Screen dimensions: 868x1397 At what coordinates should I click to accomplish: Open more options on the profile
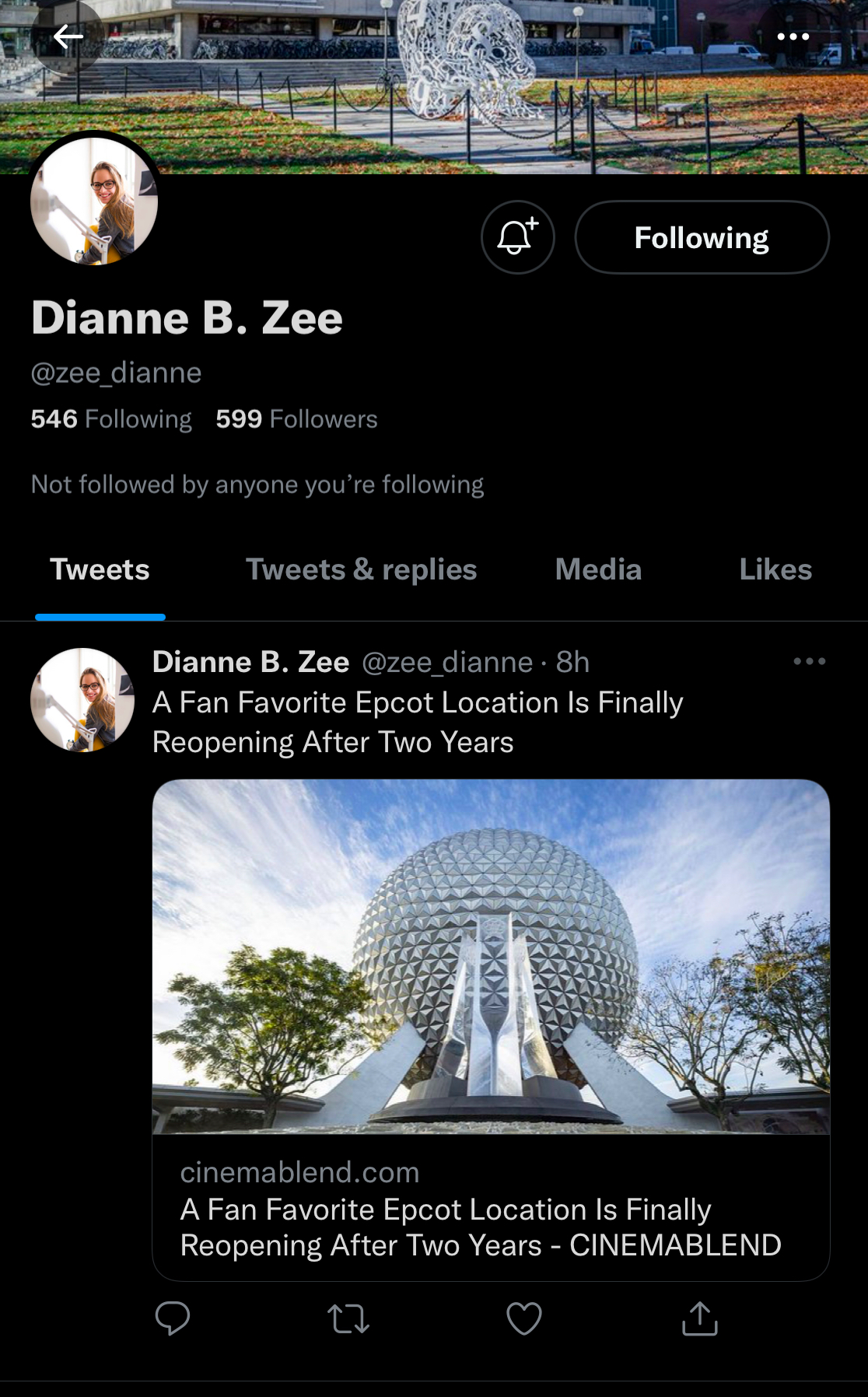(793, 37)
